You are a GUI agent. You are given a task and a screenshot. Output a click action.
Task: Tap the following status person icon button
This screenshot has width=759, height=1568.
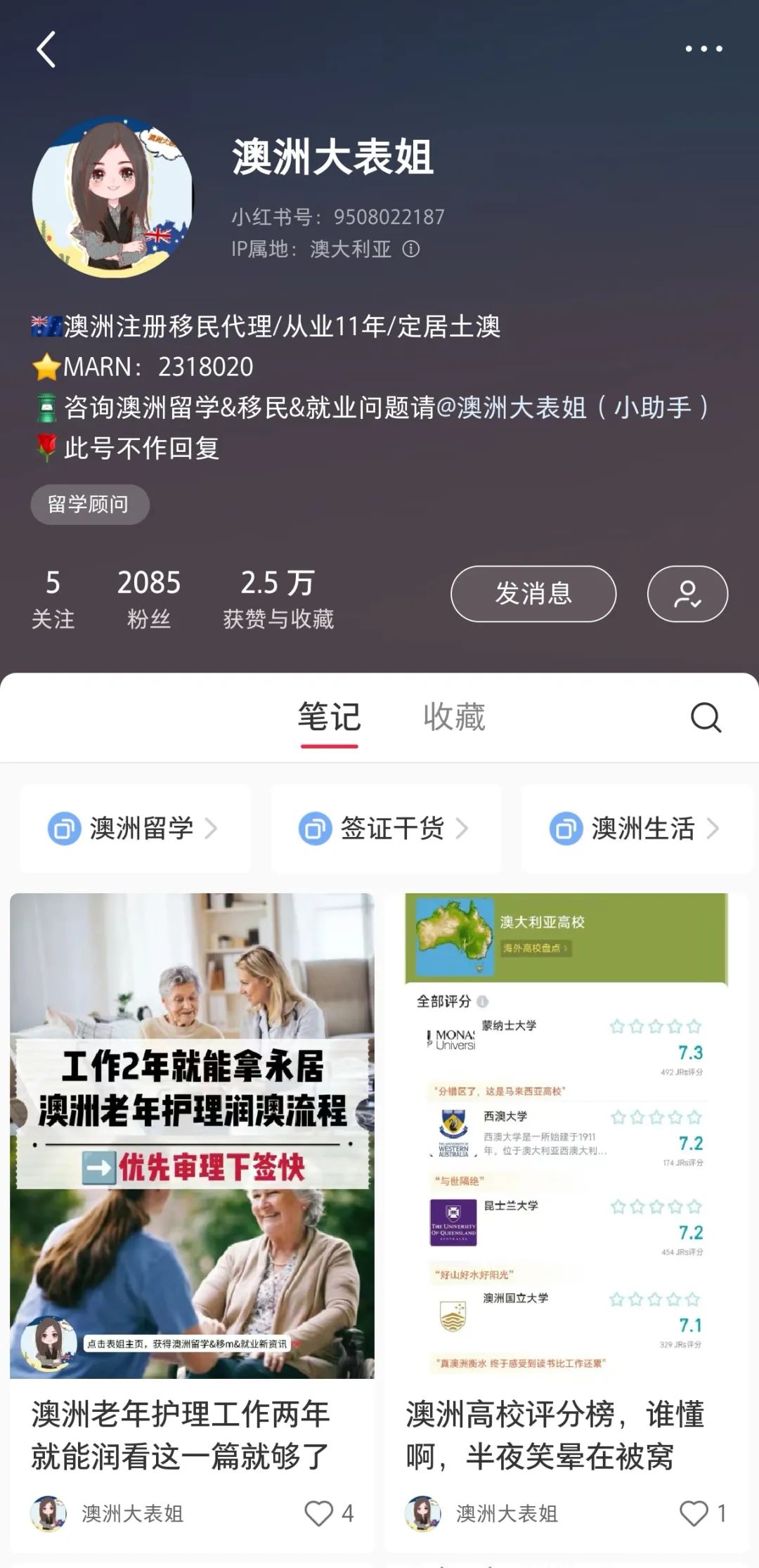click(x=687, y=594)
